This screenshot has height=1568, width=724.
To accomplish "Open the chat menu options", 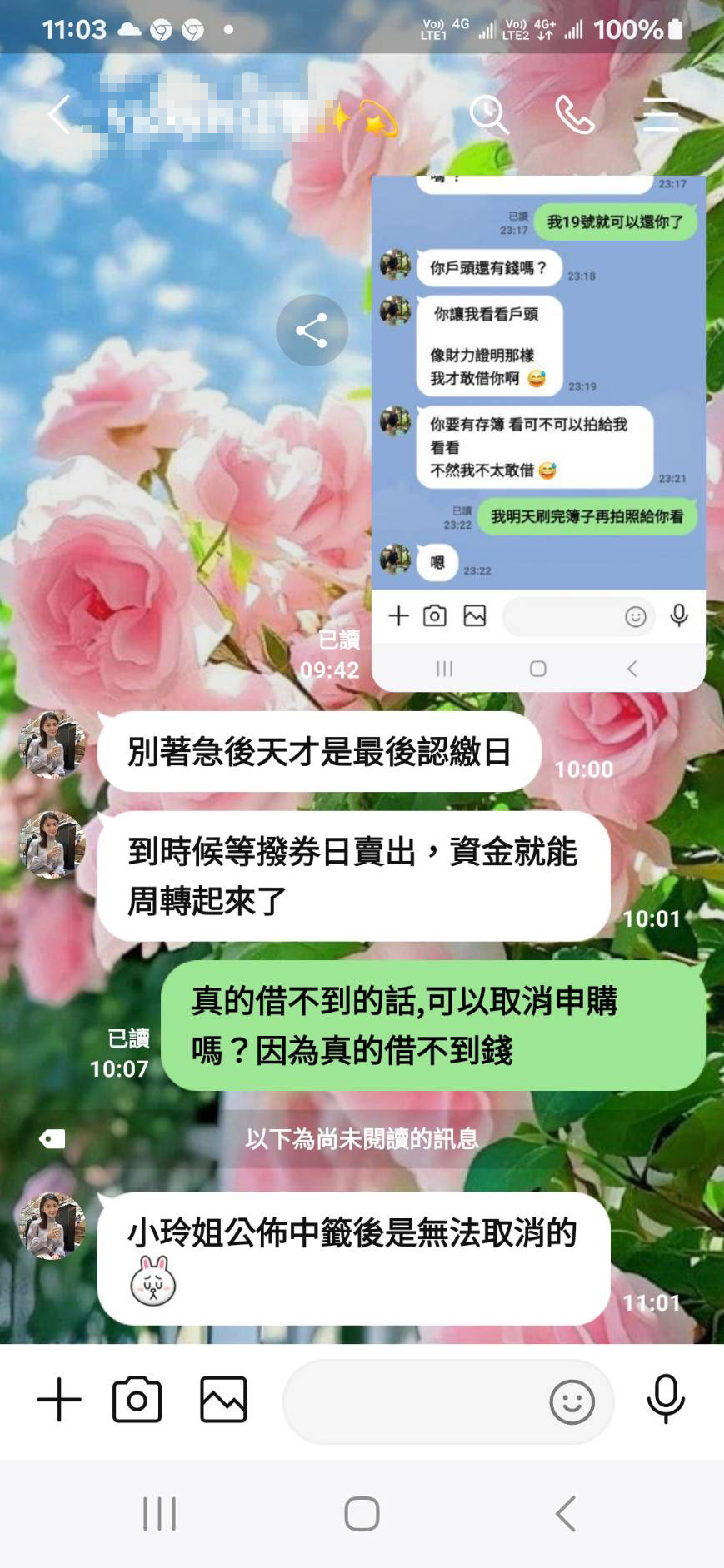I will 661,114.
